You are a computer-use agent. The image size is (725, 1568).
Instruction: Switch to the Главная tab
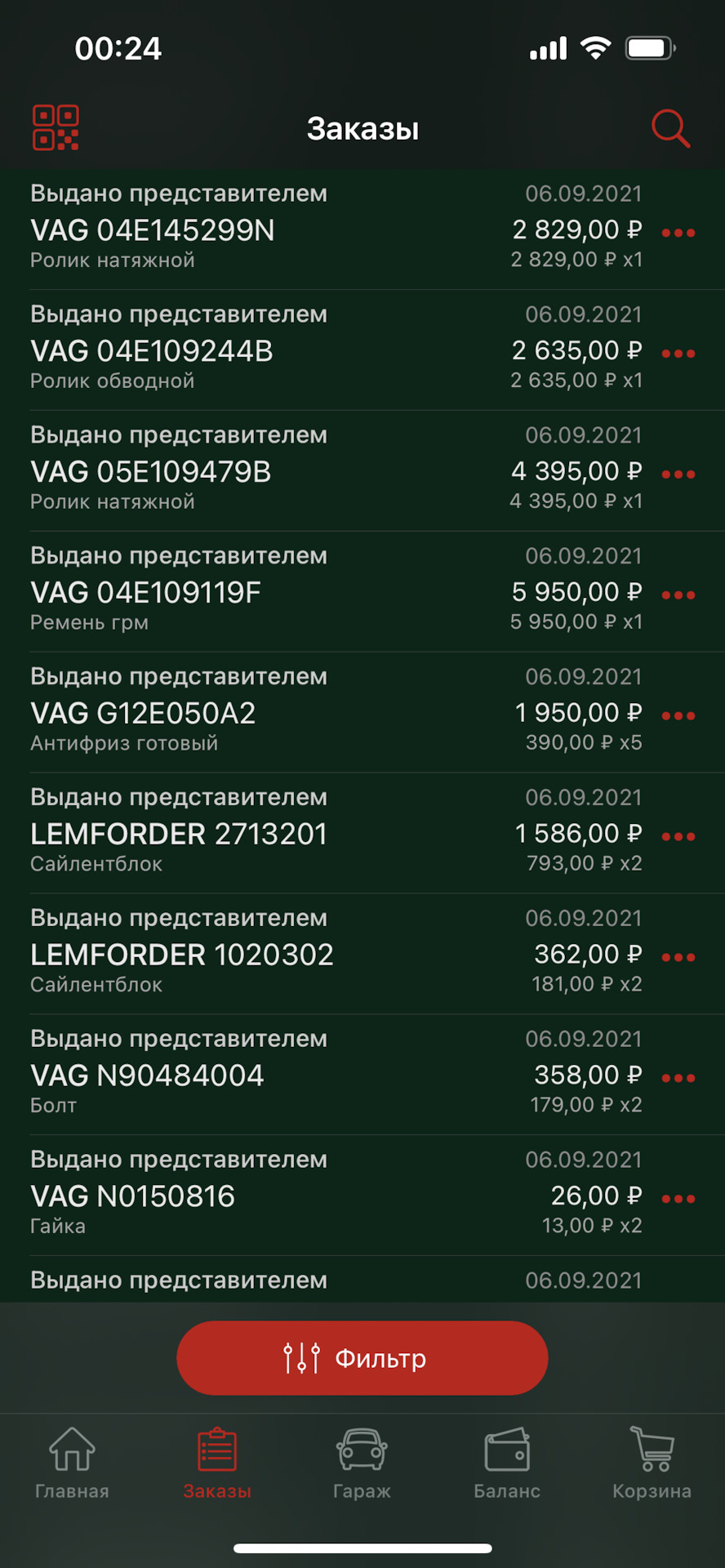coord(72,1463)
